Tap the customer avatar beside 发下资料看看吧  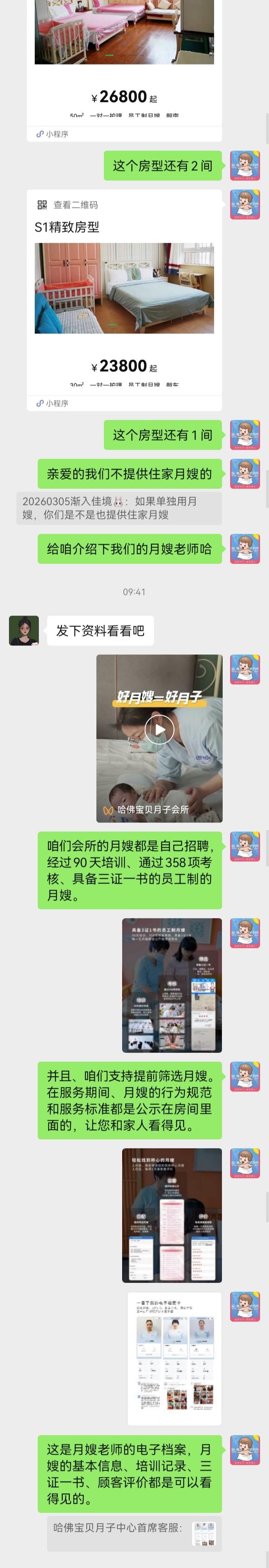(x=24, y=630)
